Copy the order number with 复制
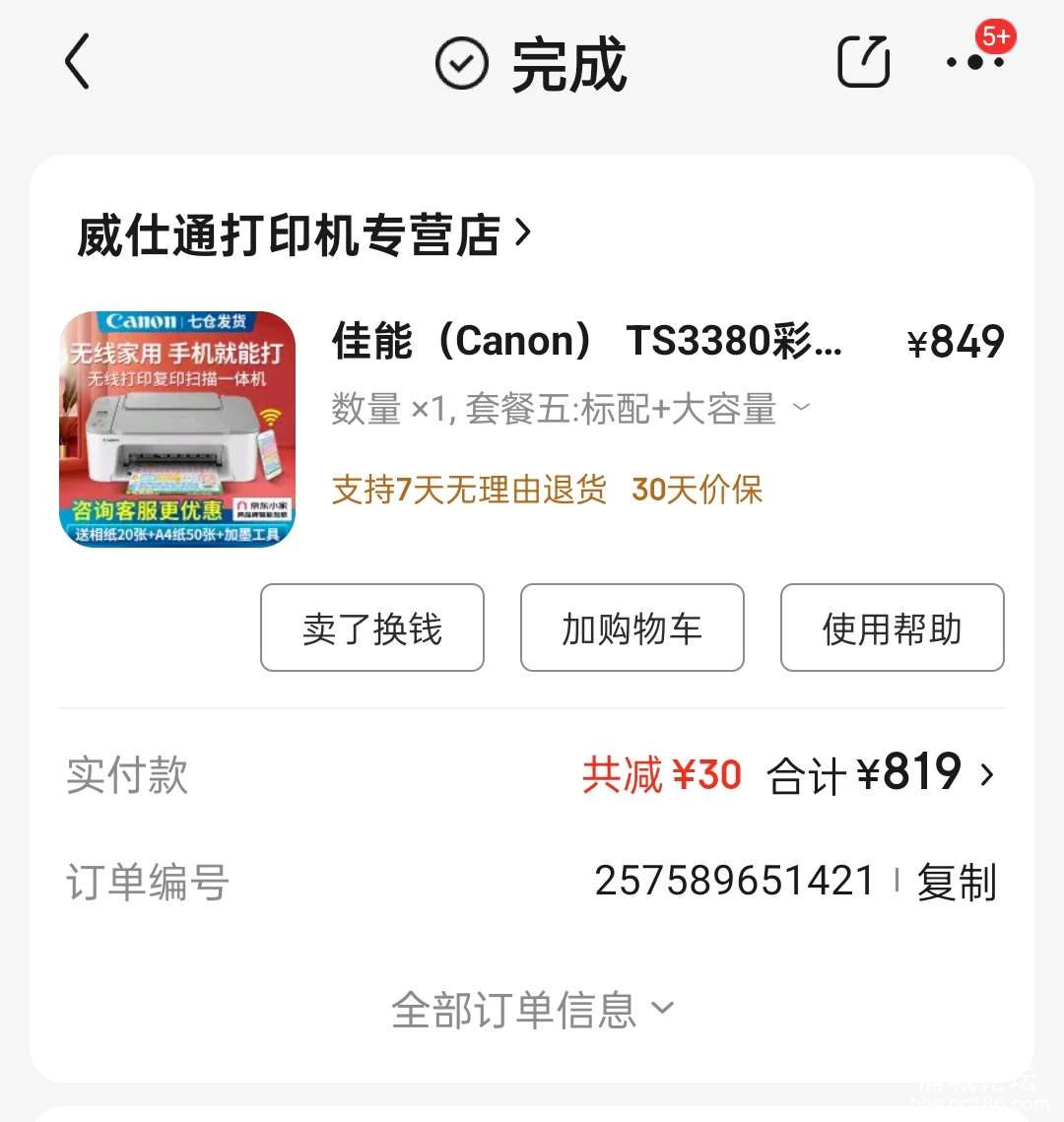1064x1122 pixels. coord(956,882)
